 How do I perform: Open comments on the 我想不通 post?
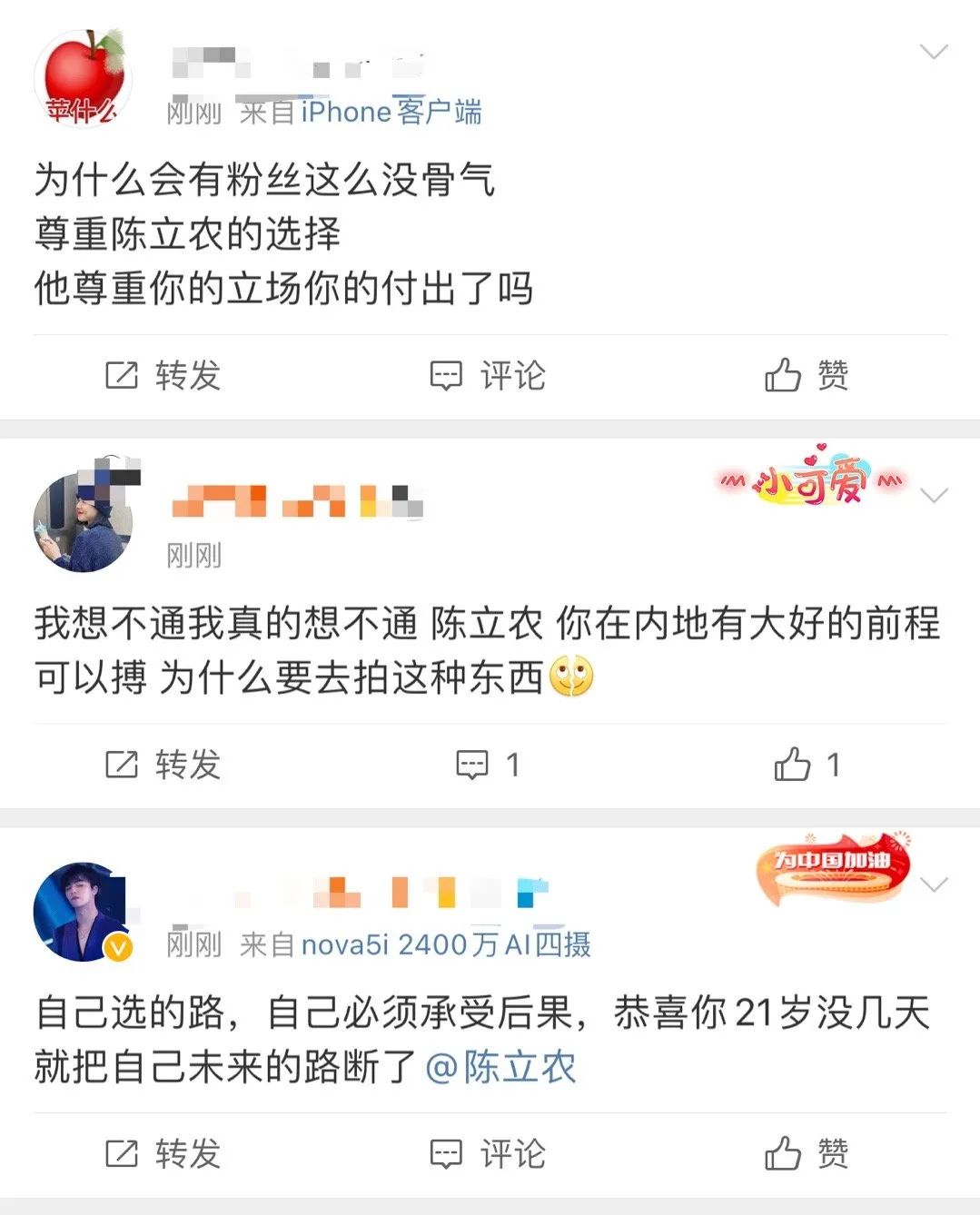point(488,765)
